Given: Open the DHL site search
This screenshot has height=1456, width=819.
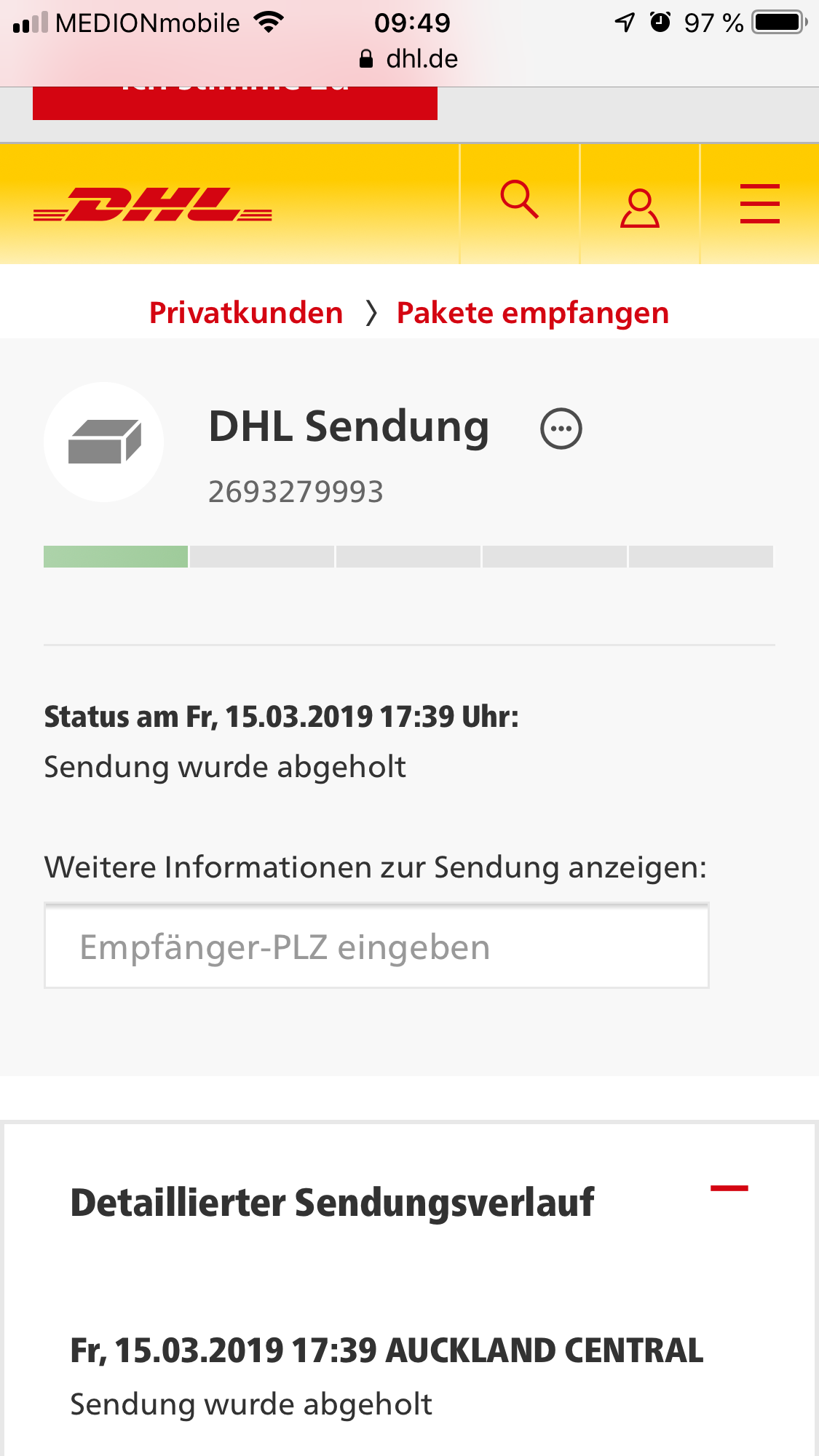Looking at the screenshot, I should click(x=520, y=201).
